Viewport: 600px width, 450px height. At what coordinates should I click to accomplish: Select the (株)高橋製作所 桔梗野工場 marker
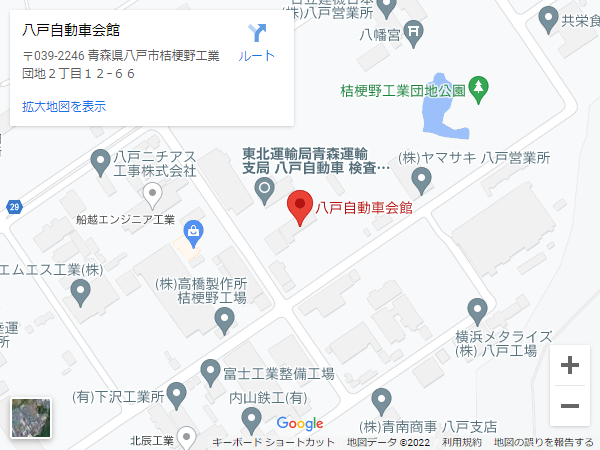[x=225, y=320]
